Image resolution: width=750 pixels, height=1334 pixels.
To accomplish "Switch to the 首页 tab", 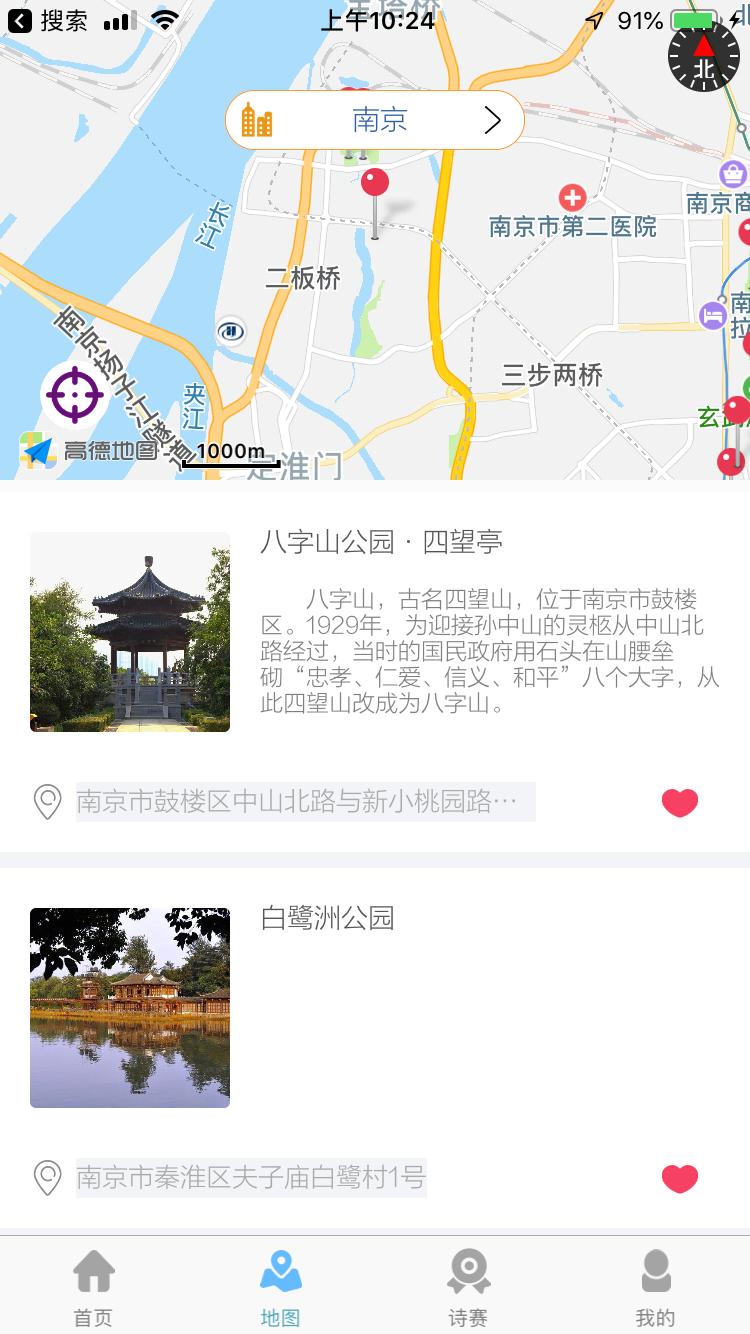I will point(94,1288).
